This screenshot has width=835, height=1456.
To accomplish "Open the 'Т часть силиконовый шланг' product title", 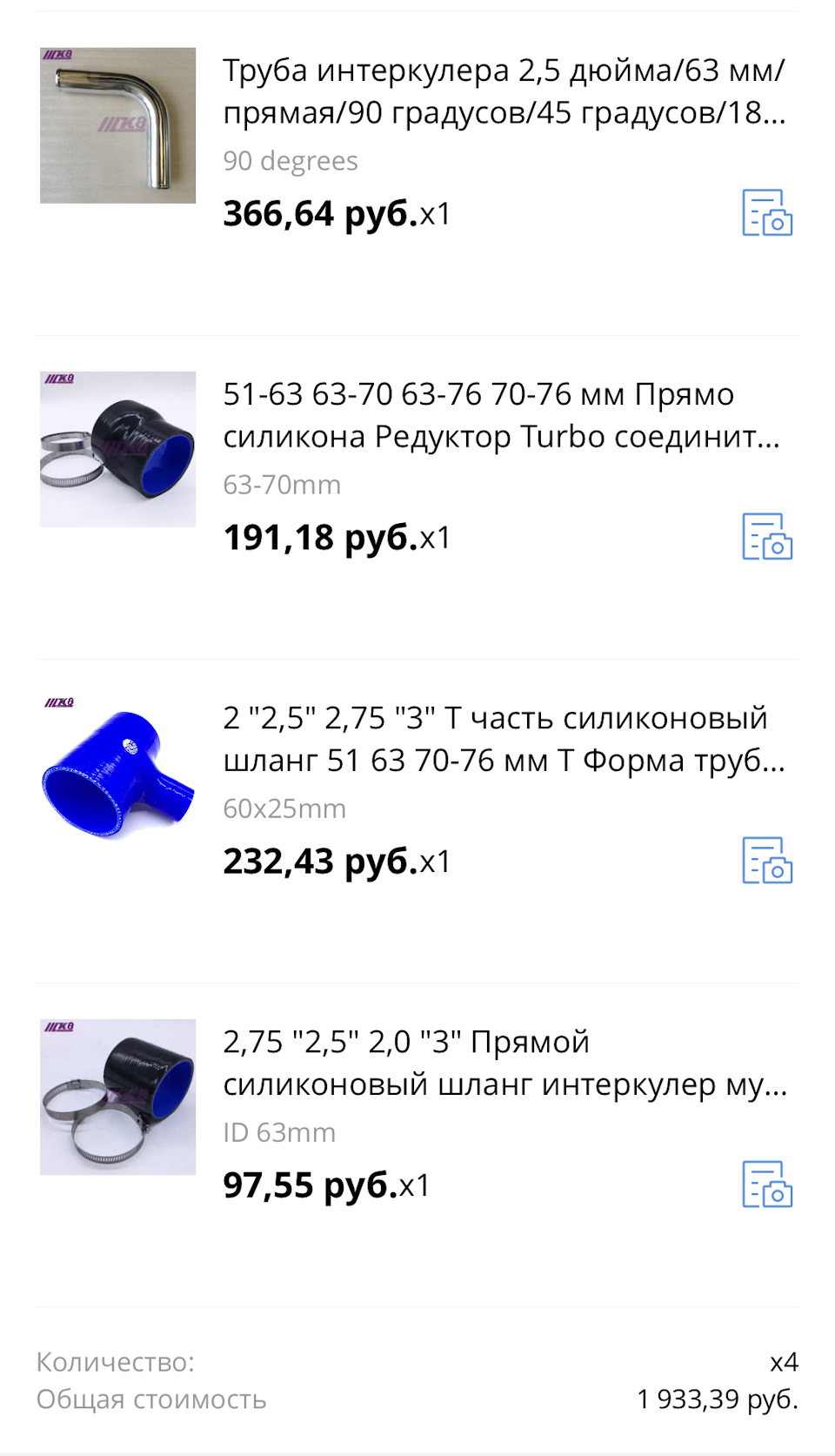I will pyautogui.click(x=504, y=740).
